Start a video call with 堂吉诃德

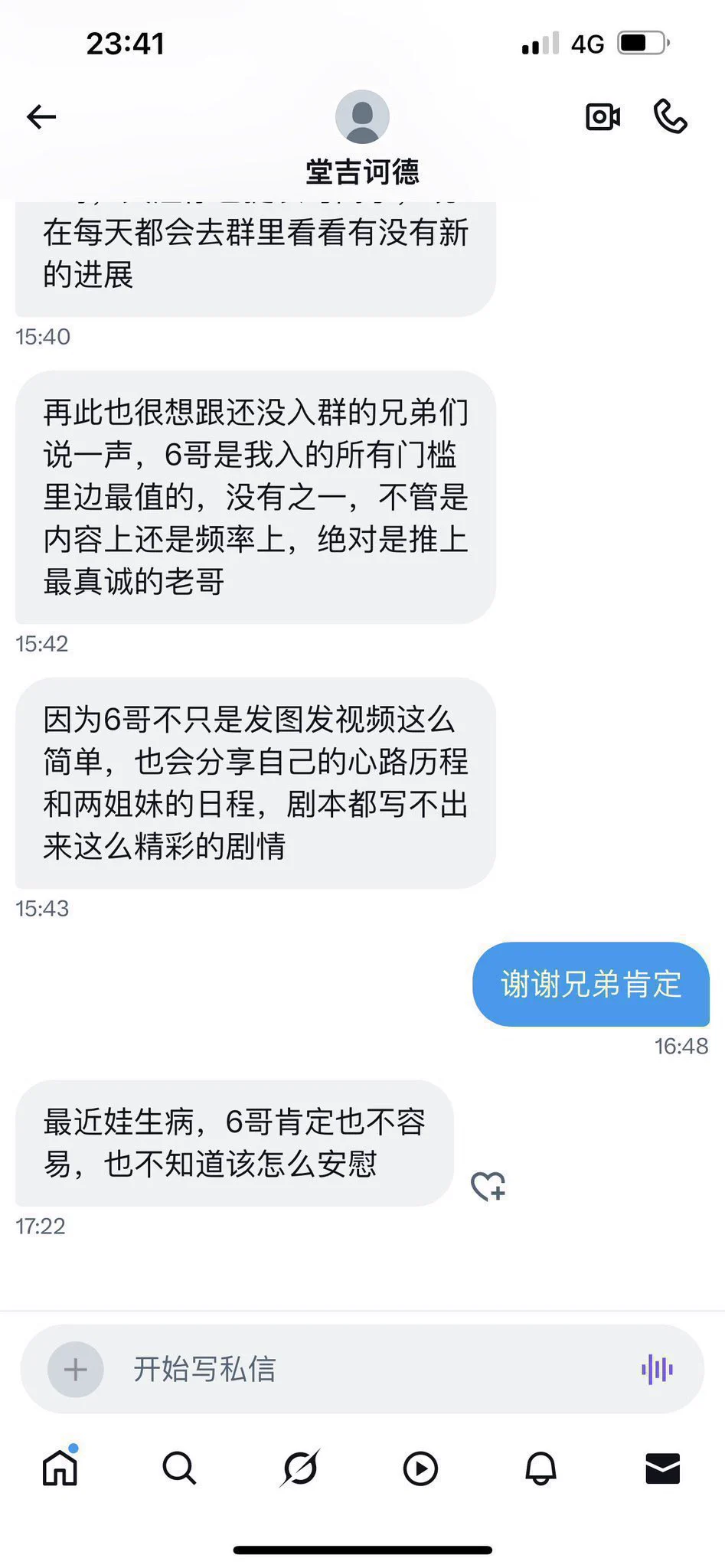(603, 116)
